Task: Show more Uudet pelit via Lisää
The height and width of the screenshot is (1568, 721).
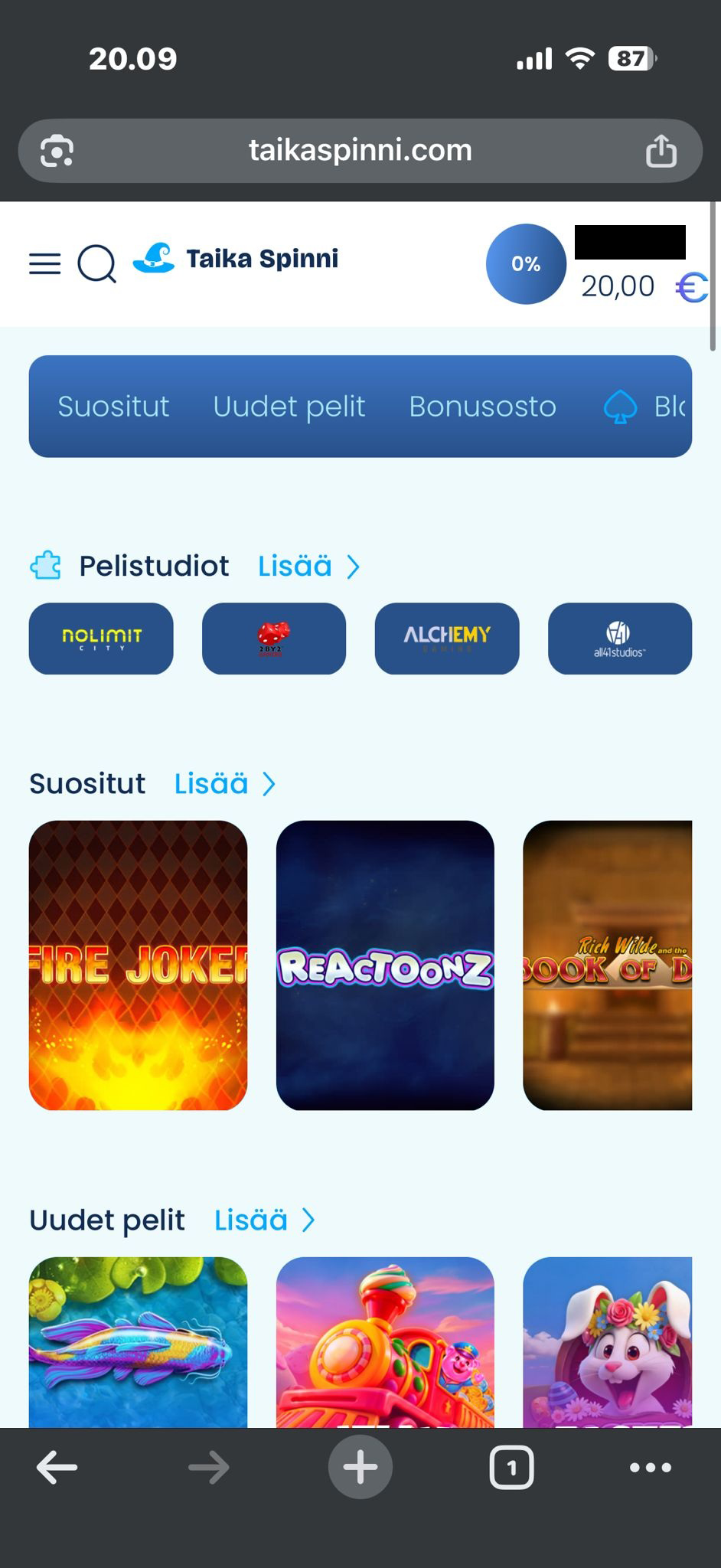Action: click(x=265, y=1220)
